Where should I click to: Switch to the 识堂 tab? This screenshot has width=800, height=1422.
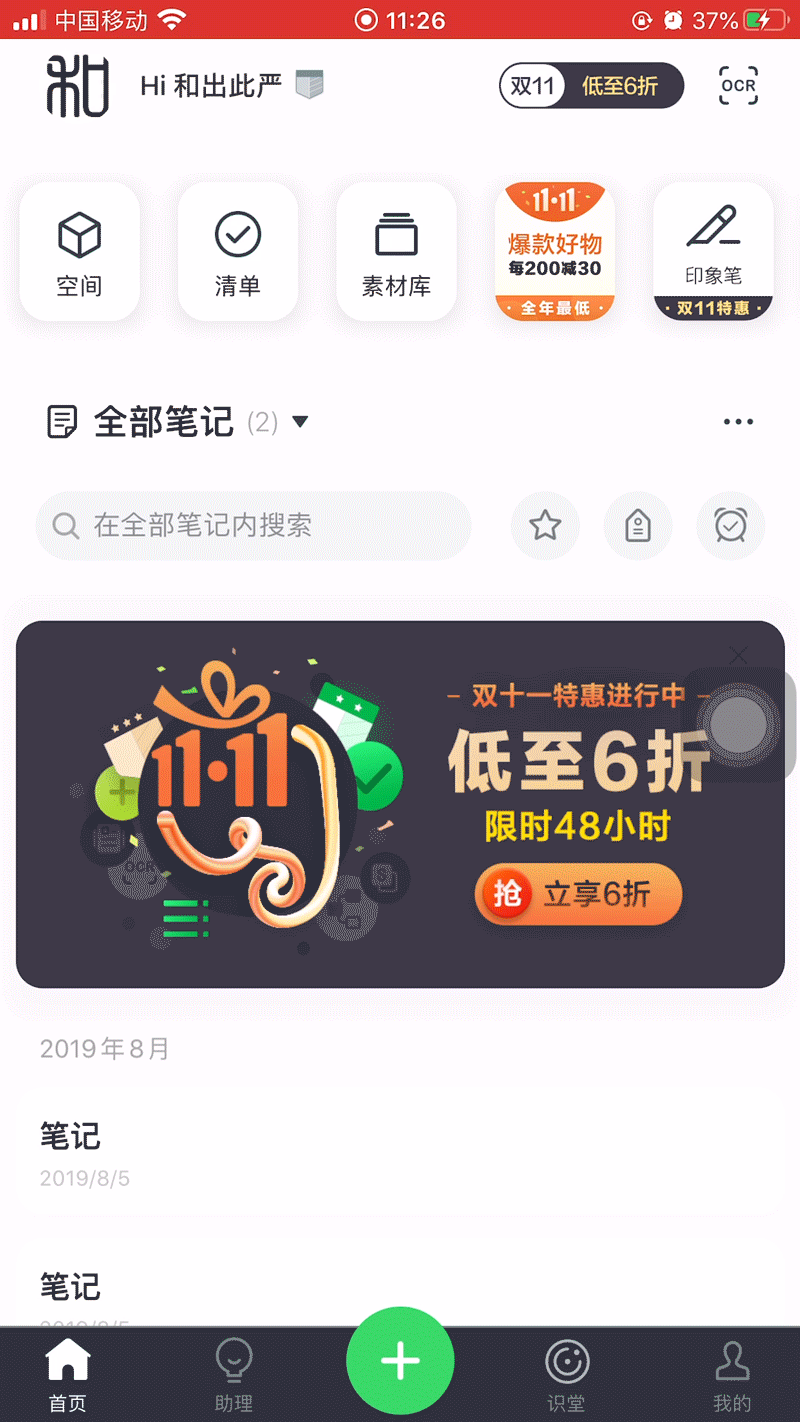pos(566,1376)
